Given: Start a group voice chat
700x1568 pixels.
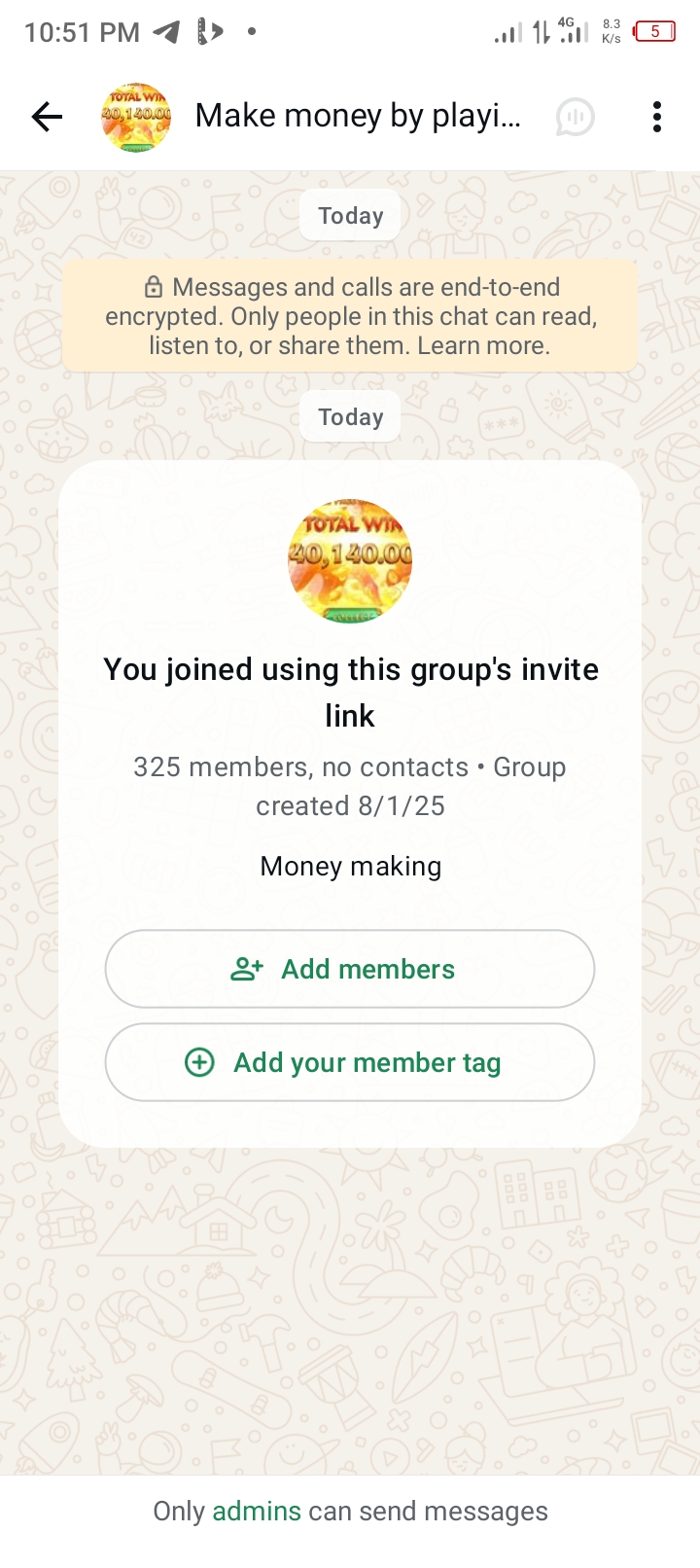Looking at the screenshot, I should coord(575,118).
